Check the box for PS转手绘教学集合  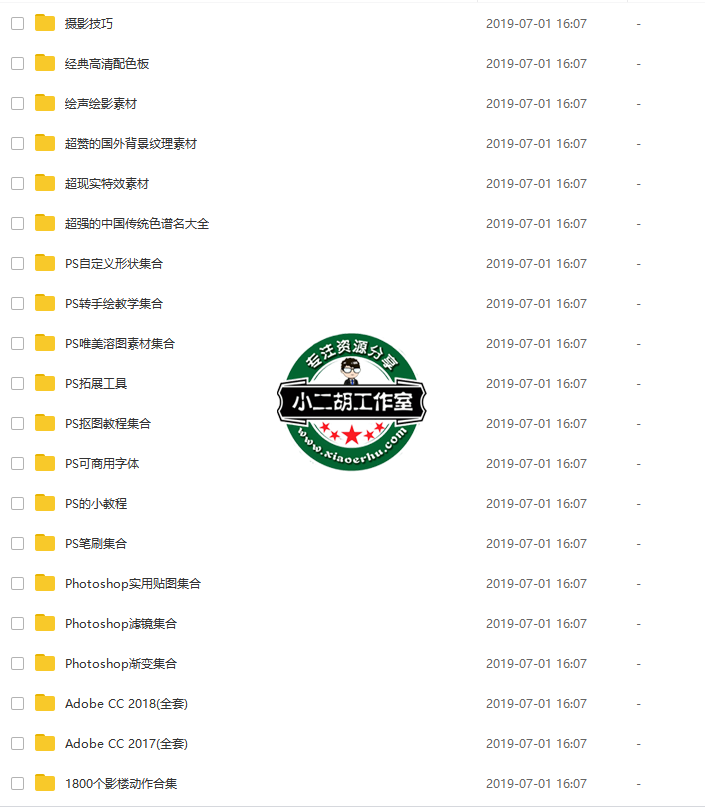point(17,303)
